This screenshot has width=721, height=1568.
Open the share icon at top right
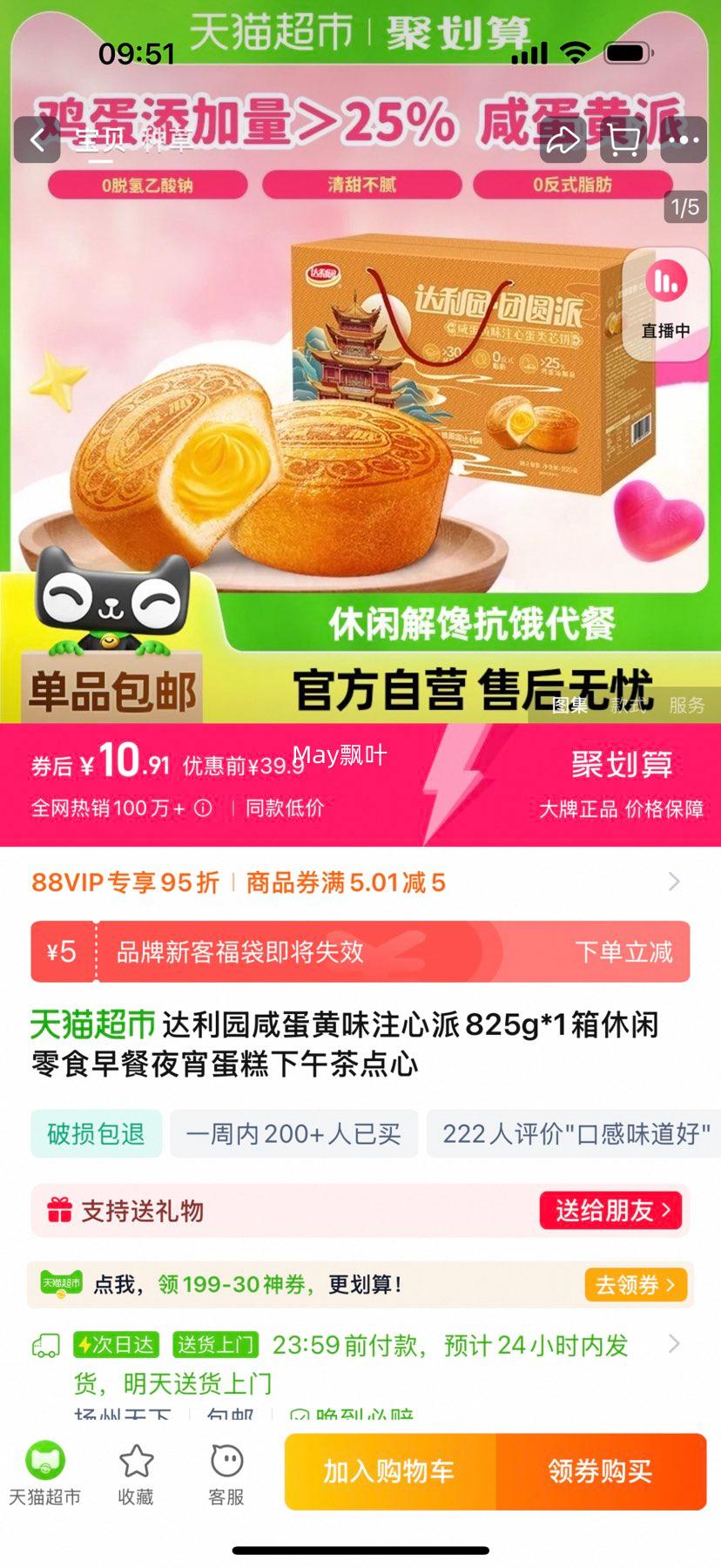[563, 140]
